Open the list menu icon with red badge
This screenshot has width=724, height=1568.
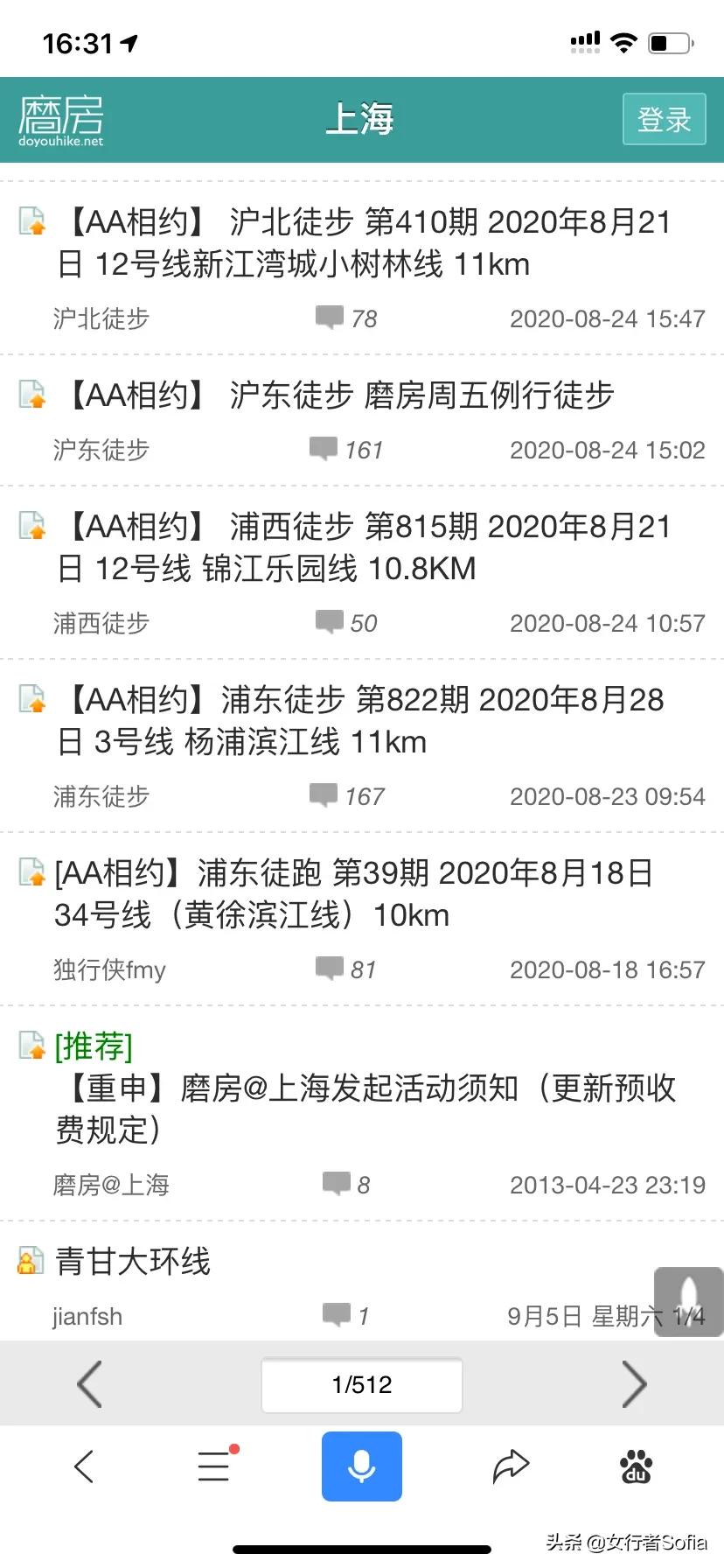point(212,1466)
